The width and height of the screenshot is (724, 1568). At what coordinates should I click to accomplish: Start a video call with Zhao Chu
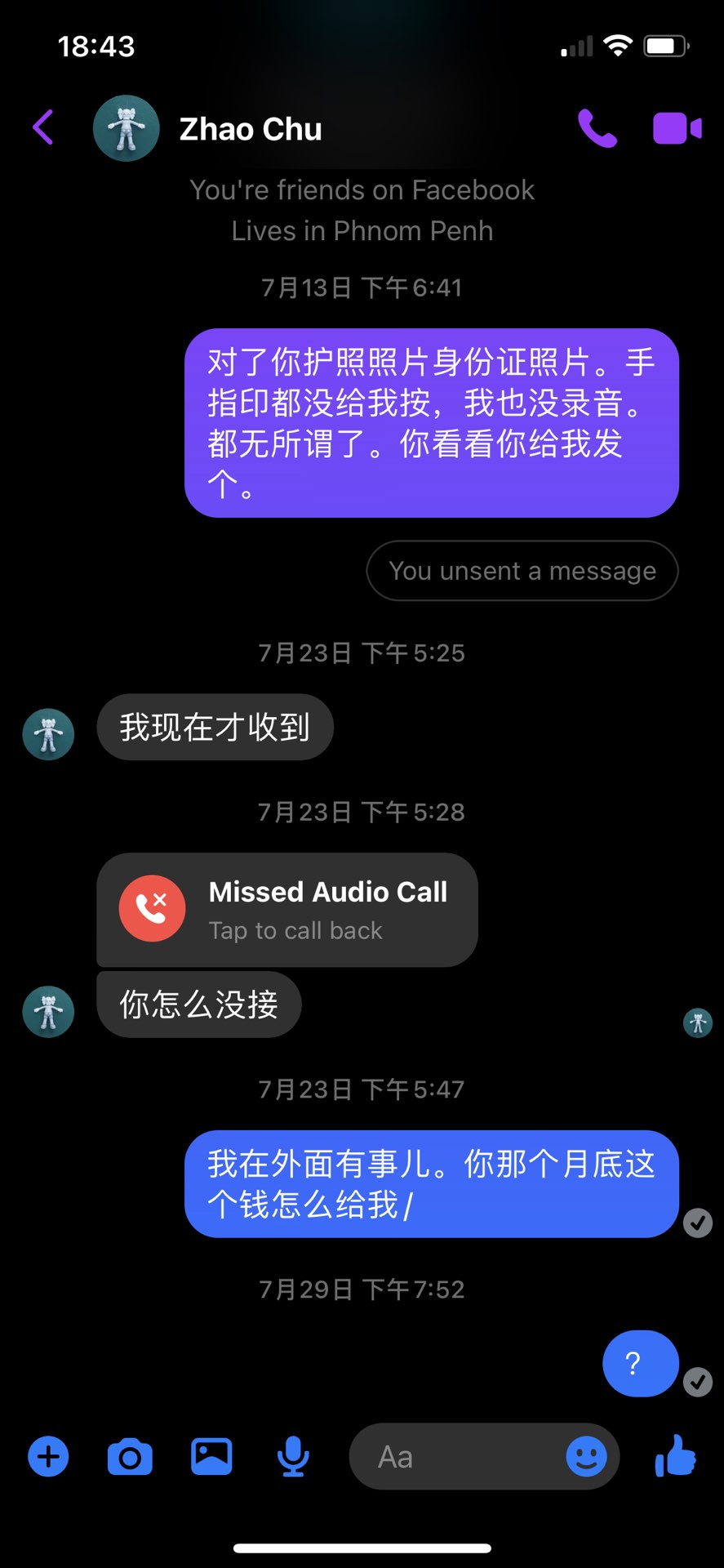[x=677, y=128]
